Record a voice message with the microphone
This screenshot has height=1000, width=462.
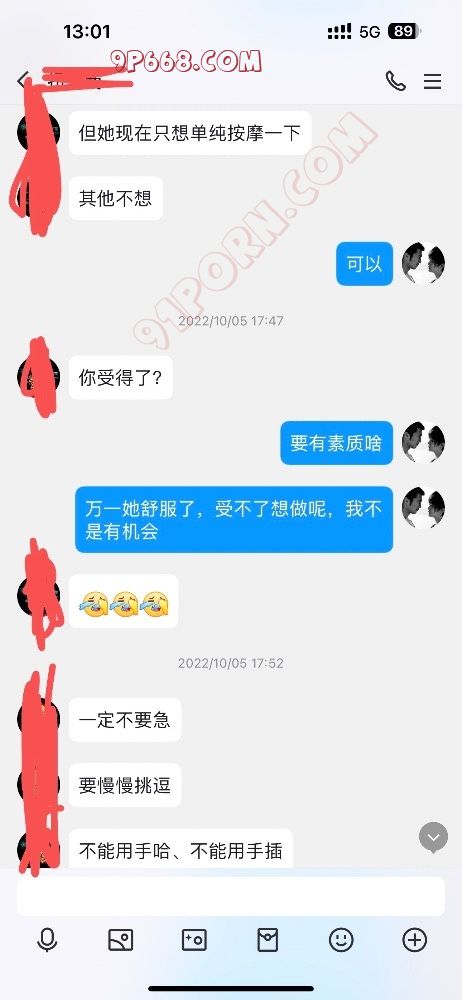47,939
